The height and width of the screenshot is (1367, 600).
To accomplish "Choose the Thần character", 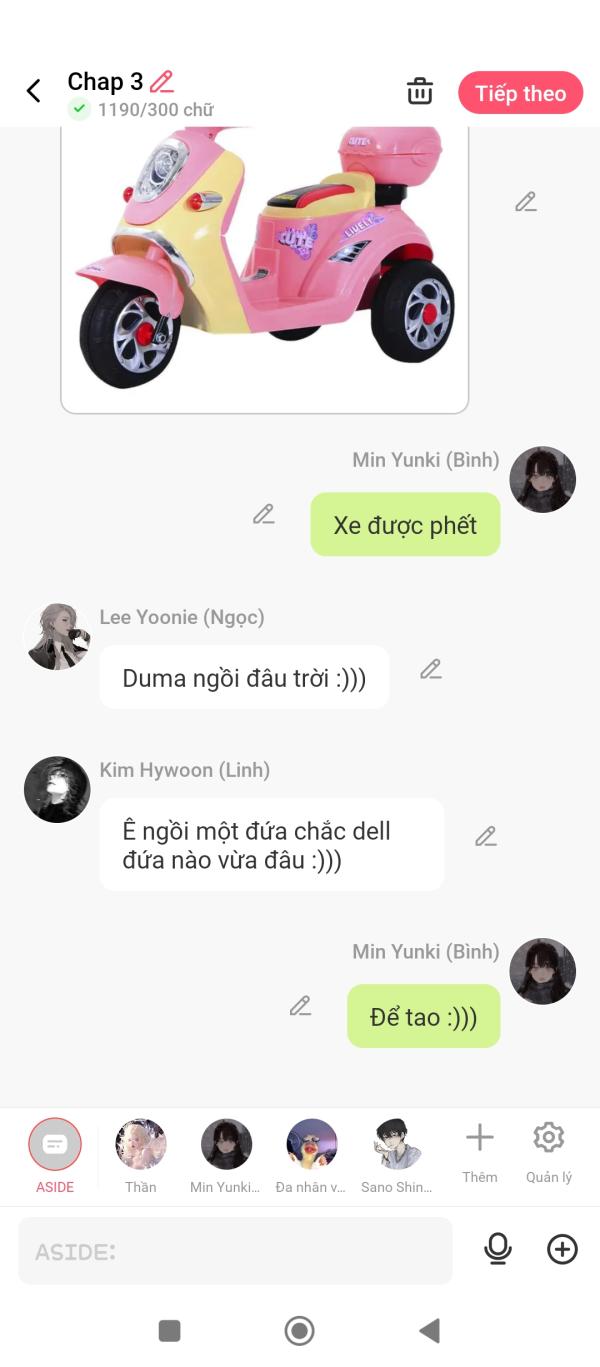I will [141, 1155].
